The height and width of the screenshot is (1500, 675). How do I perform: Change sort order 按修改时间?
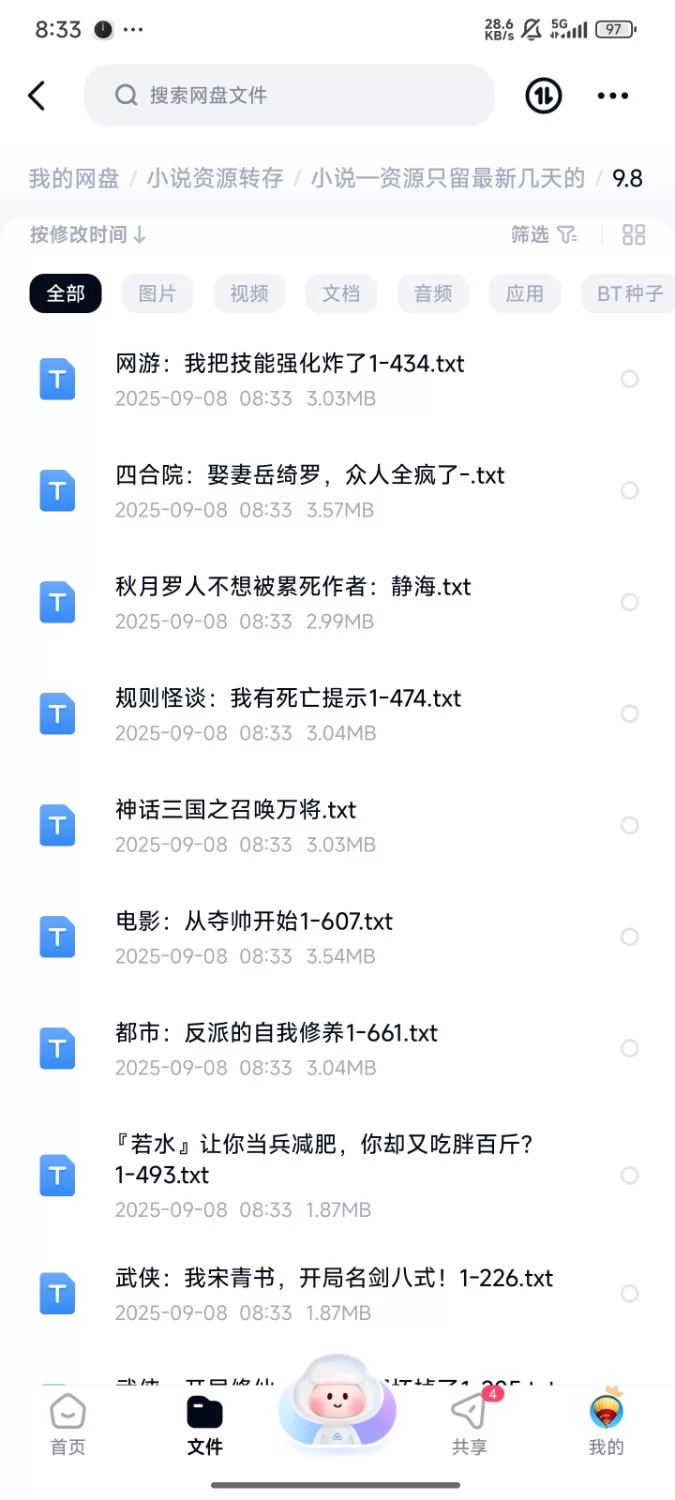click(x=88, y=235)
